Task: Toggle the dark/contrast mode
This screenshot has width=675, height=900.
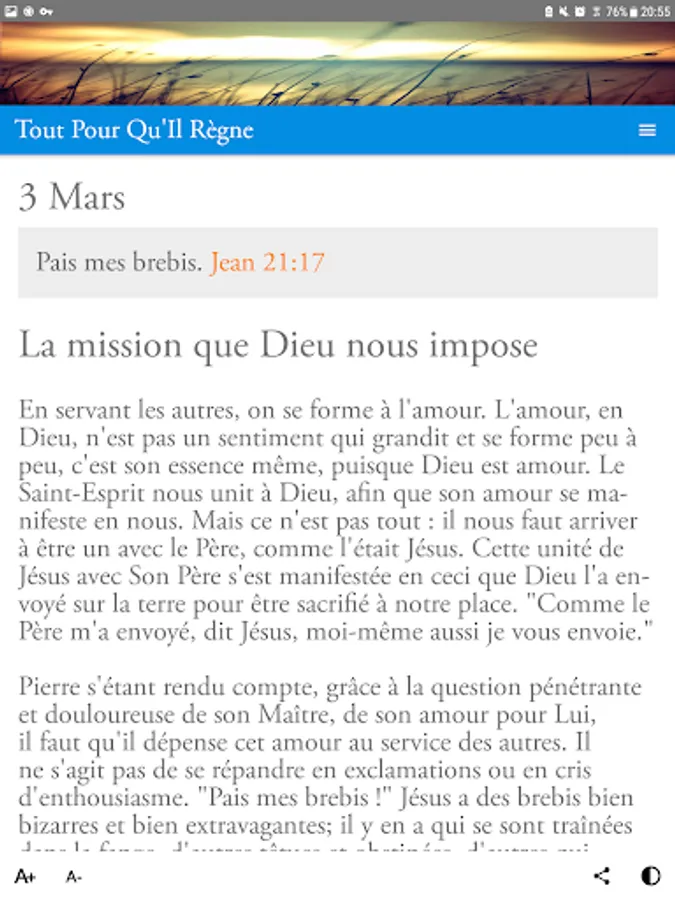Action: coord(650,876)
